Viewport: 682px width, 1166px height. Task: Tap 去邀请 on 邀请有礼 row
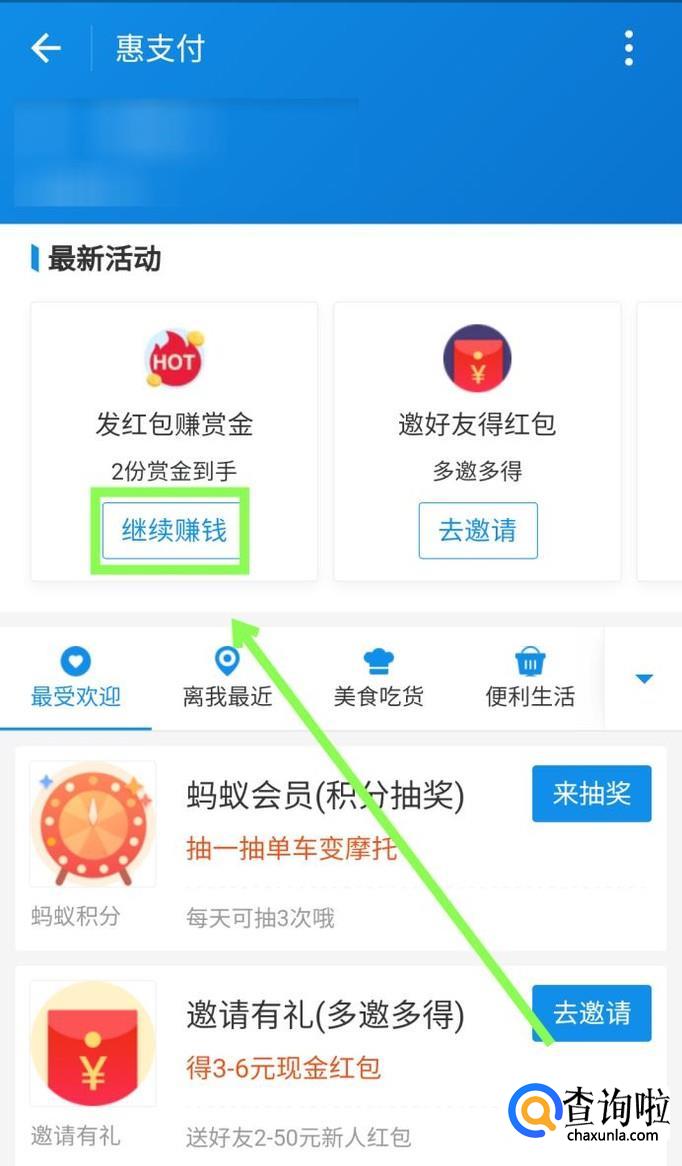coord(591,1013)
